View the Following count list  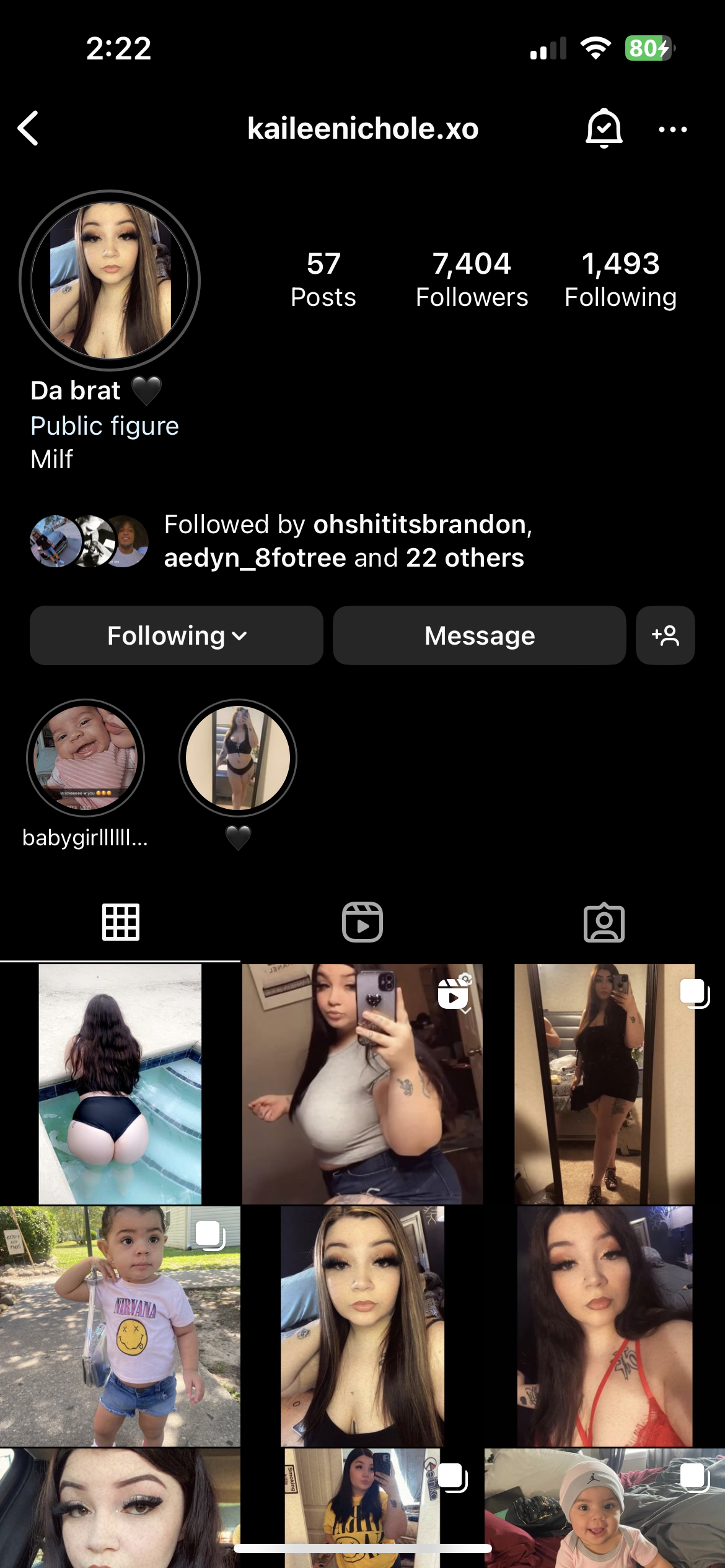[x=620, y=280]
